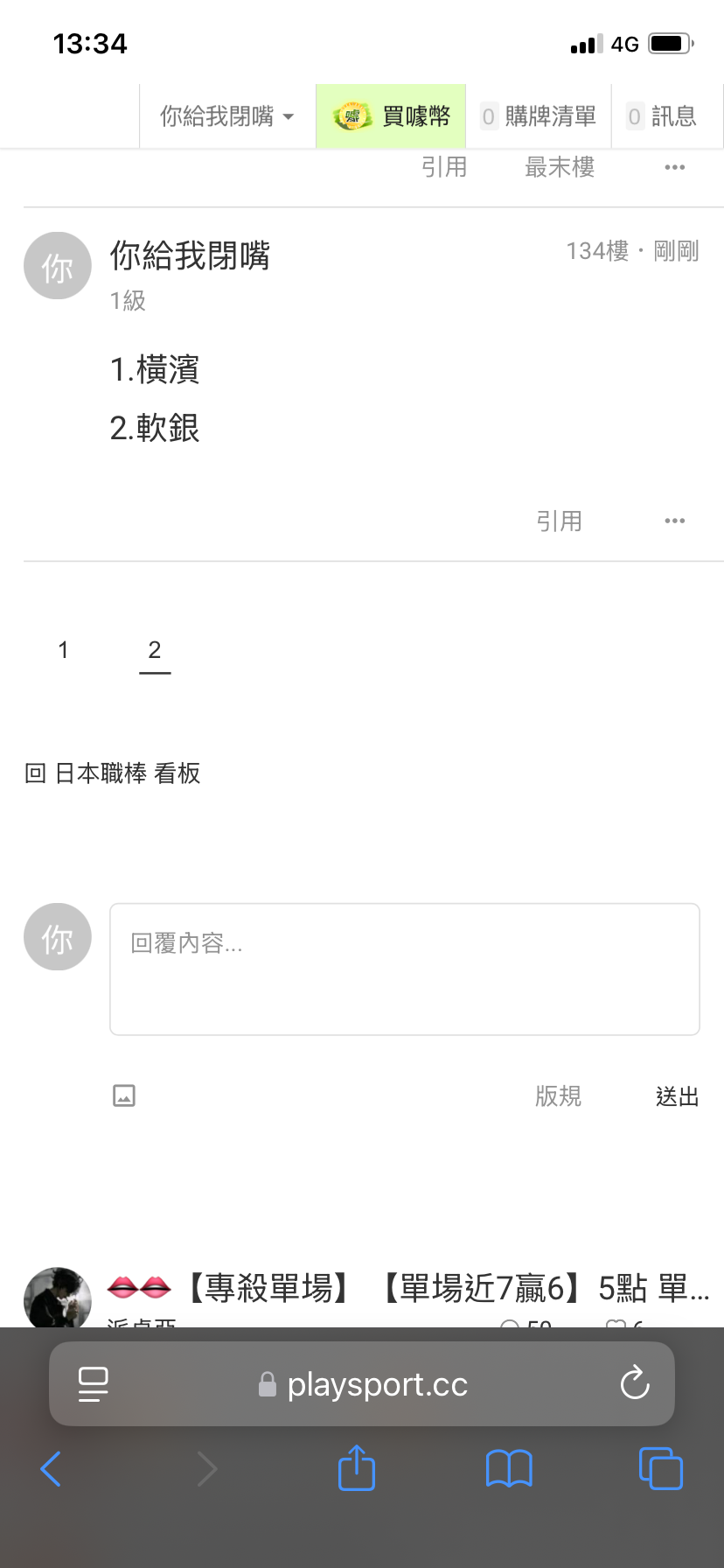Go back in Safari
This screenshot has width=724, height=1568.
[x=51, y=1469]
